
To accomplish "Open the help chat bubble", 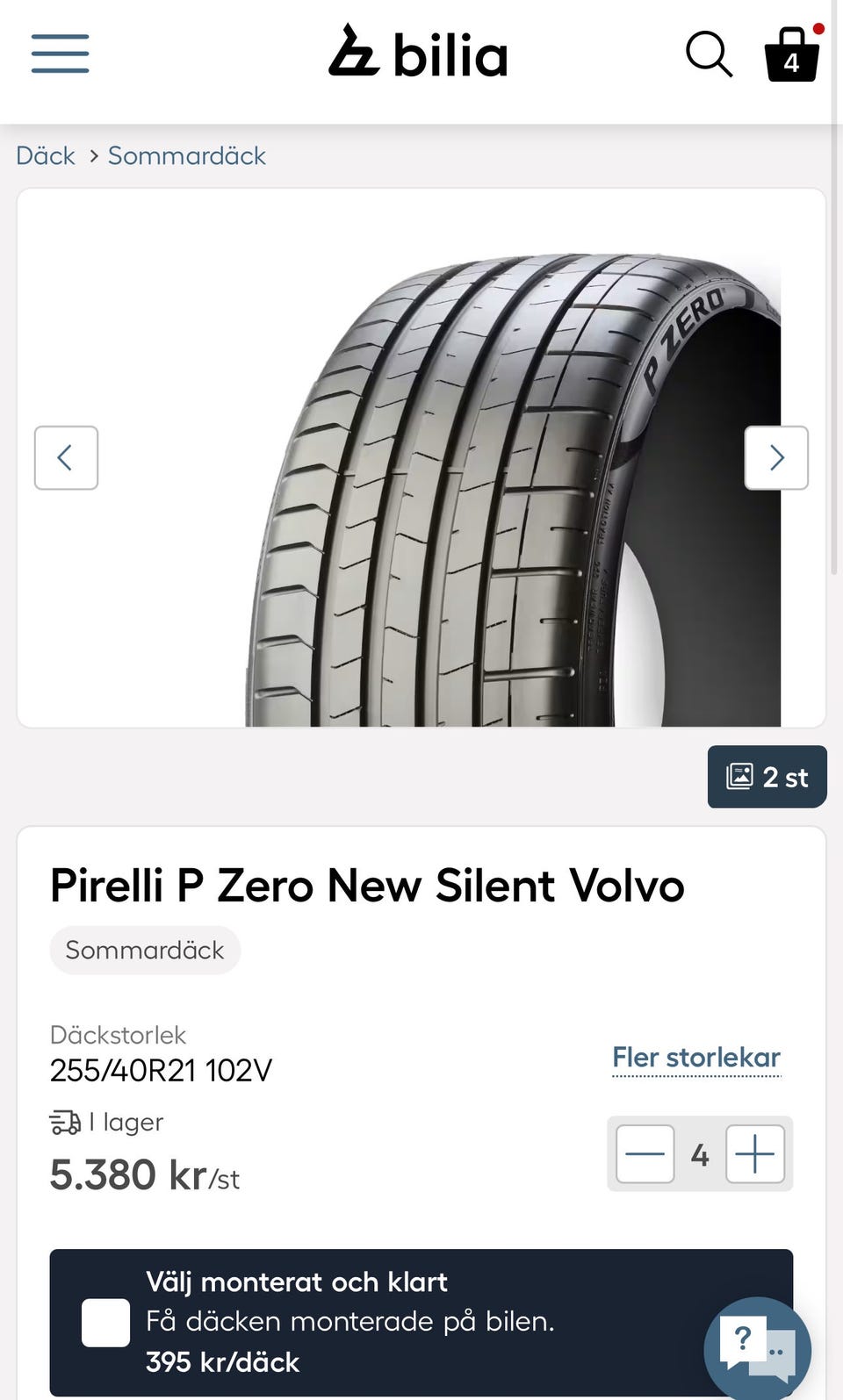I will point(757,1348).
